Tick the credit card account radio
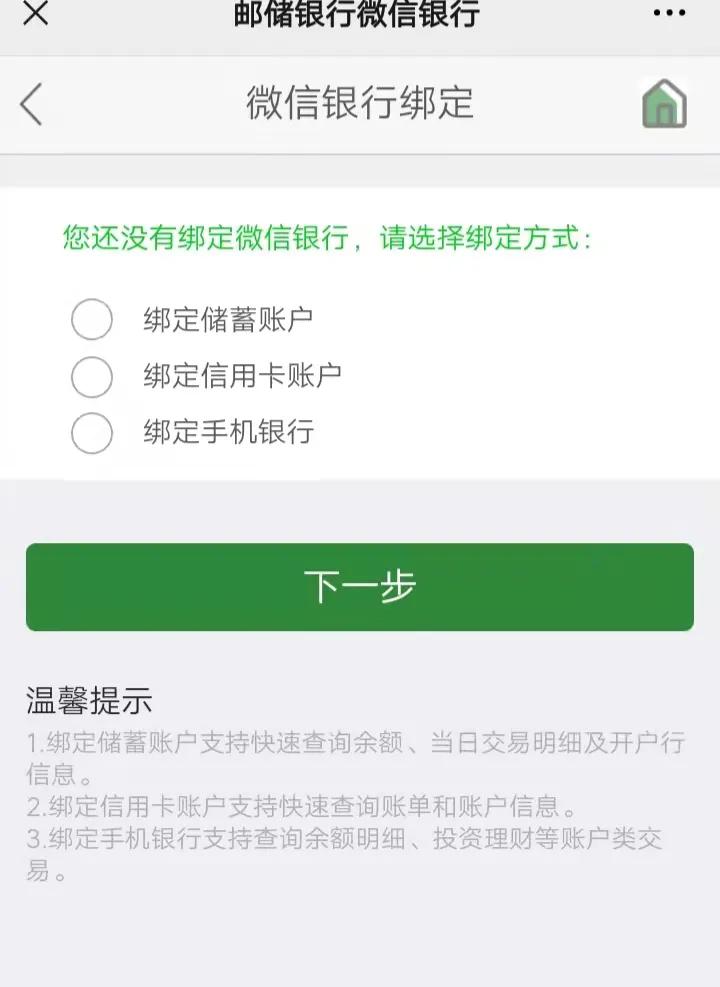The image size is (720, 987). (92, 378)
